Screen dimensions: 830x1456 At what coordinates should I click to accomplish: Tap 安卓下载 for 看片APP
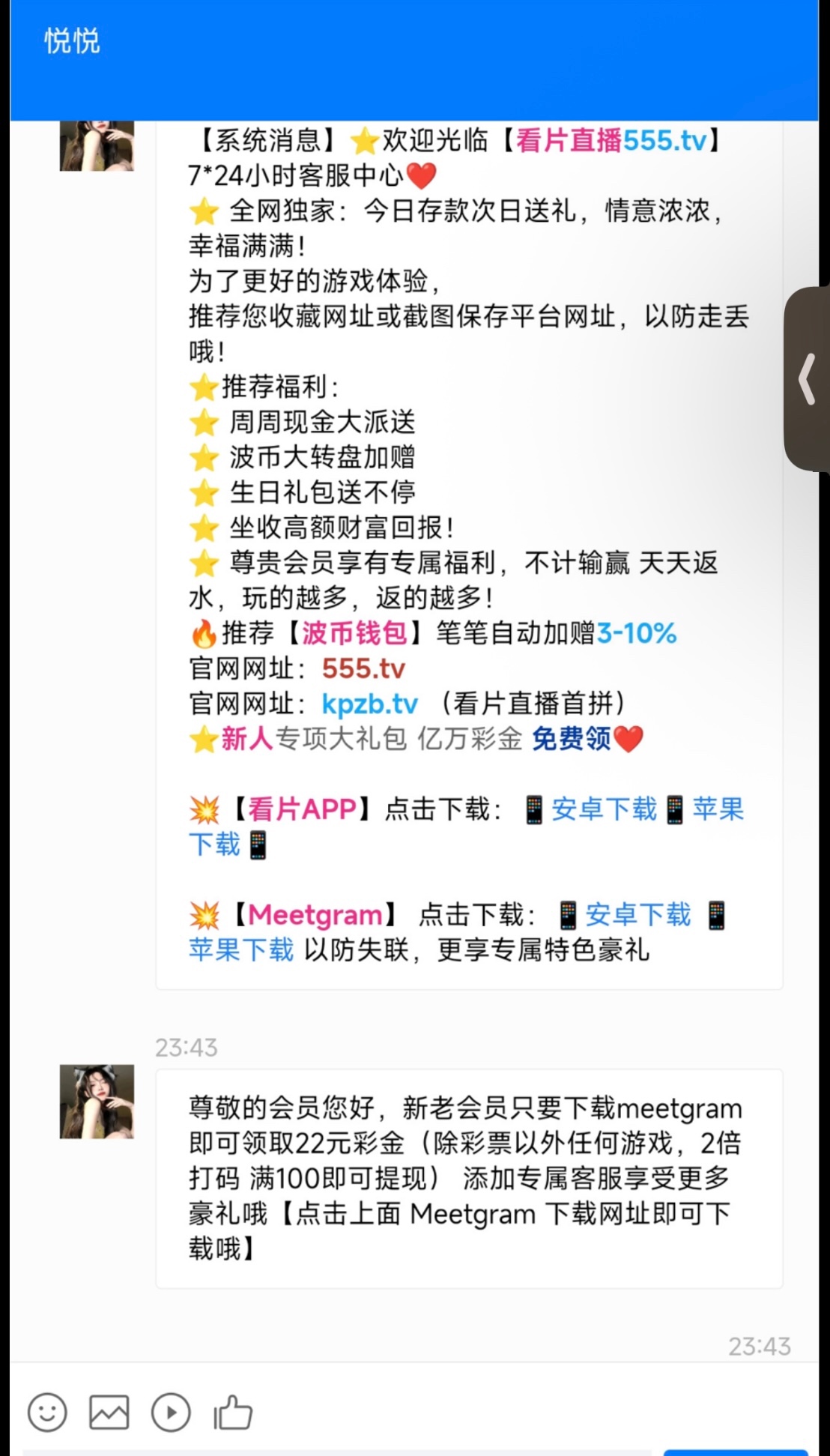[x=604, y=809]
